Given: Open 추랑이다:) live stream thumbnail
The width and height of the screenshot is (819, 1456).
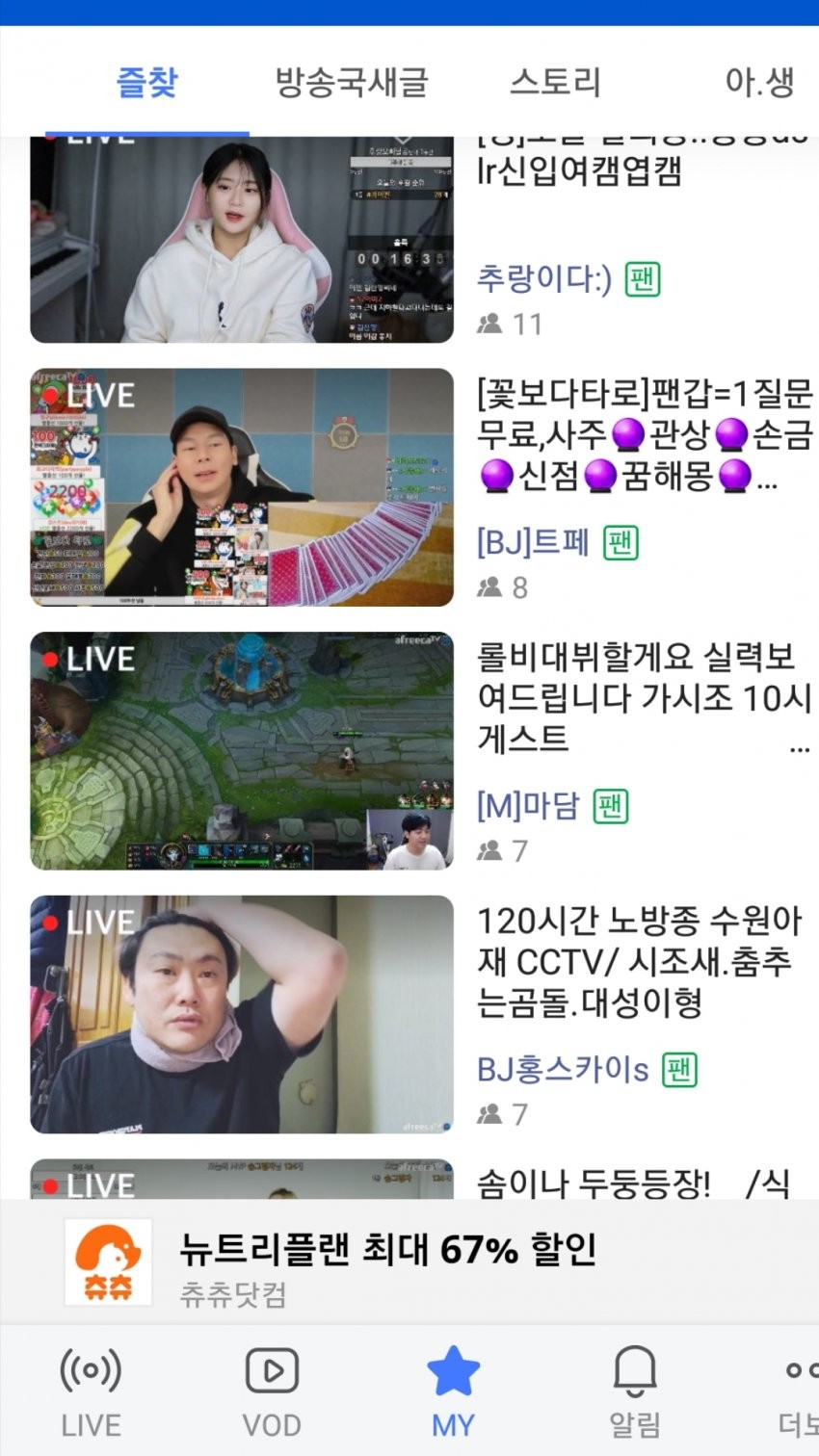Looking at the screenshot, I should pyautogui.click(x=241, y=241).
